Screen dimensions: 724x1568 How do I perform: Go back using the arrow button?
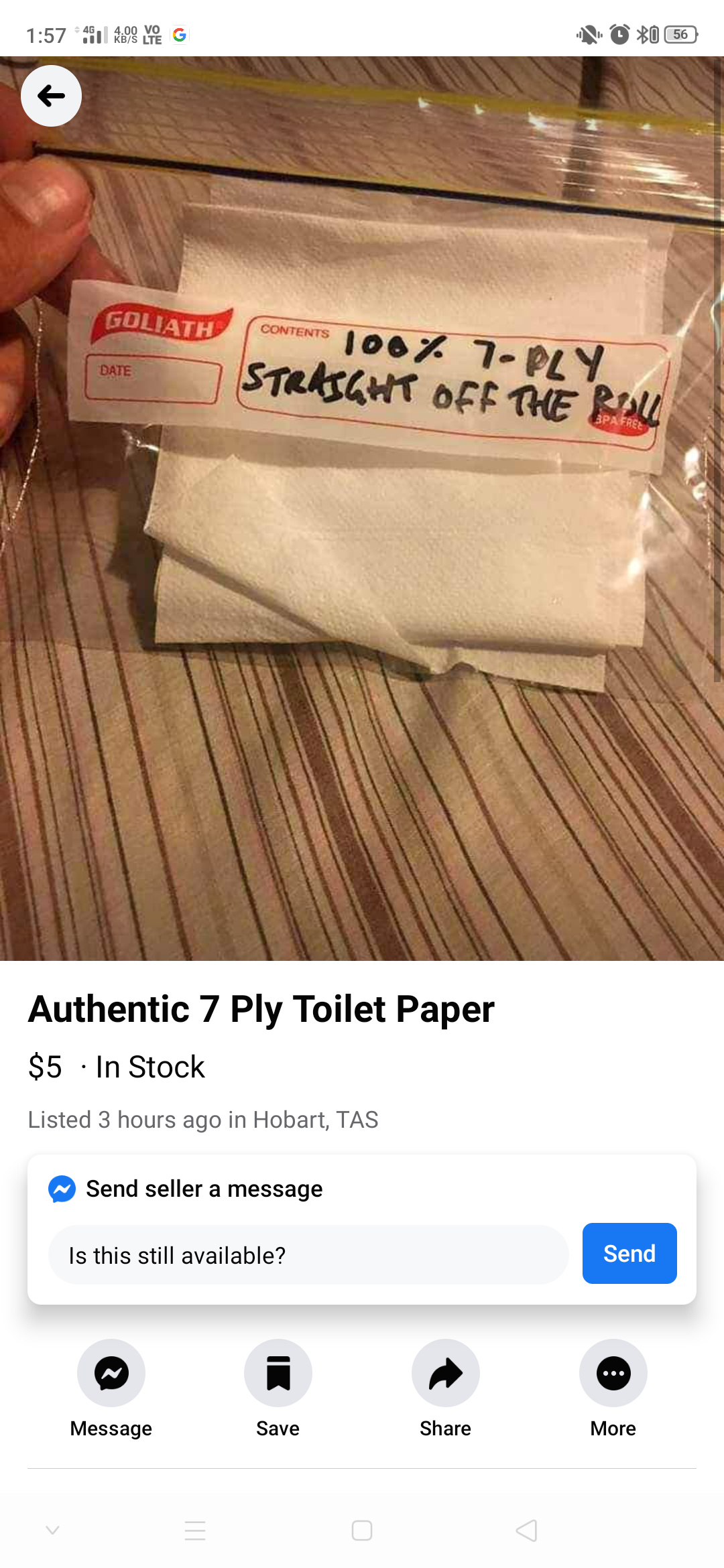pos(52,96)
